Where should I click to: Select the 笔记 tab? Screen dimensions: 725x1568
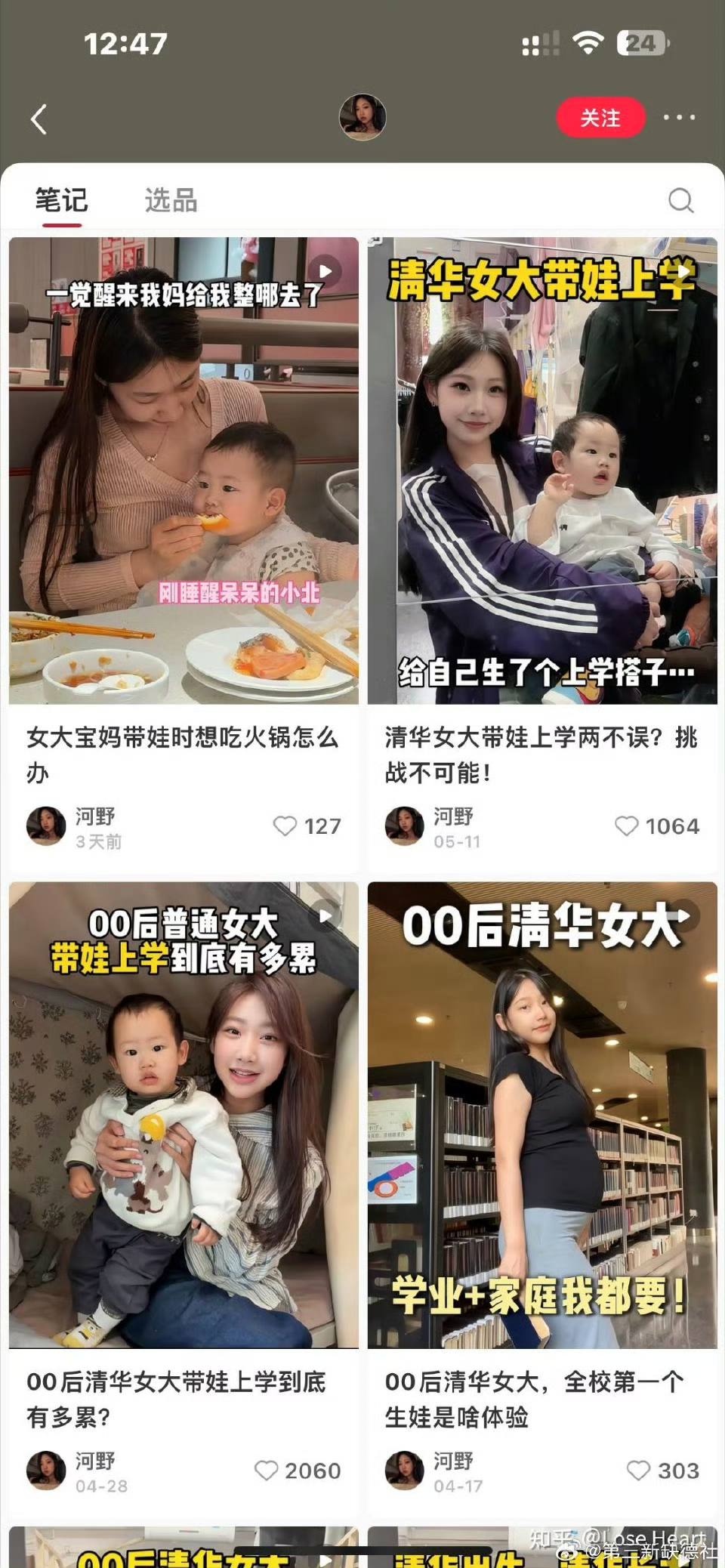pyautogui.click(x=61, y=201)
